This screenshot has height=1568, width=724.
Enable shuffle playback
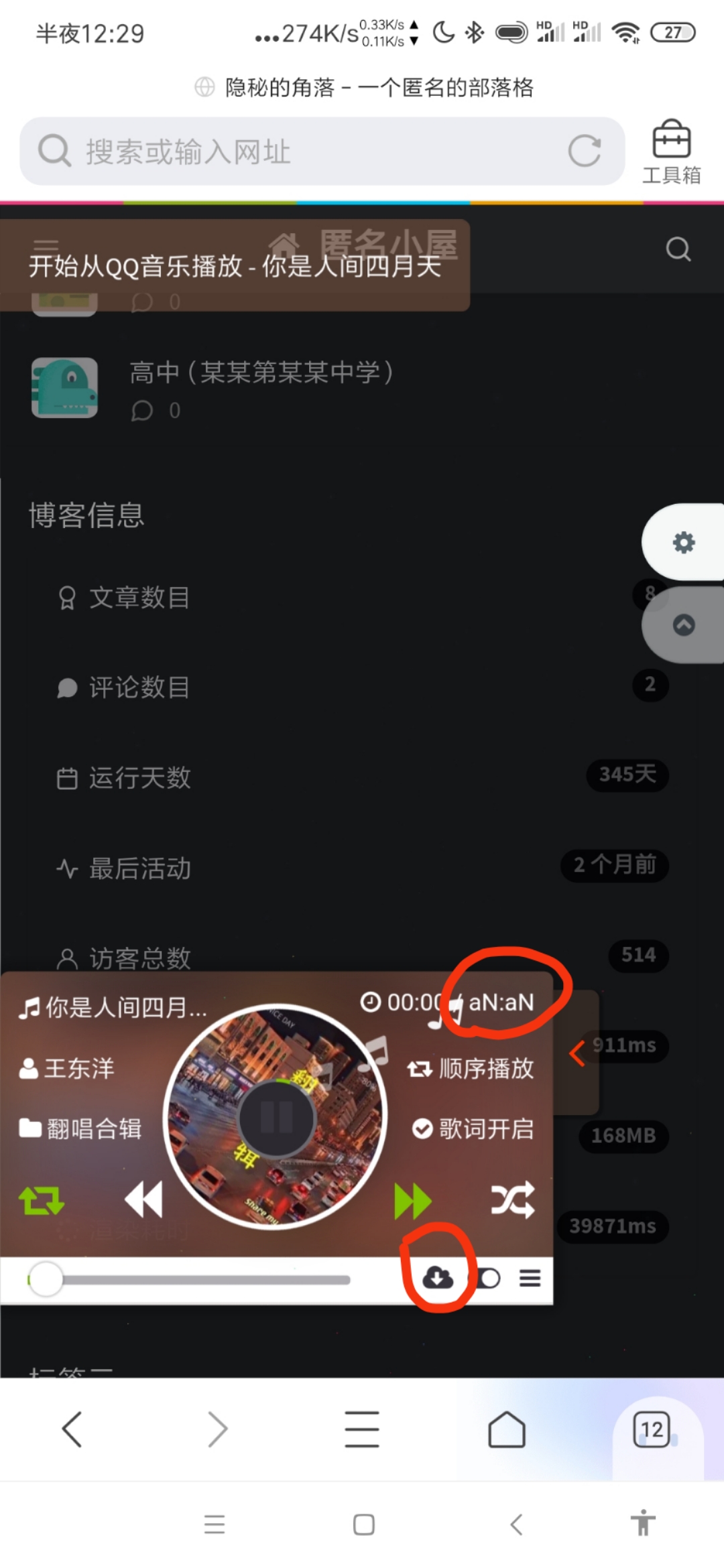(513, 1199)
